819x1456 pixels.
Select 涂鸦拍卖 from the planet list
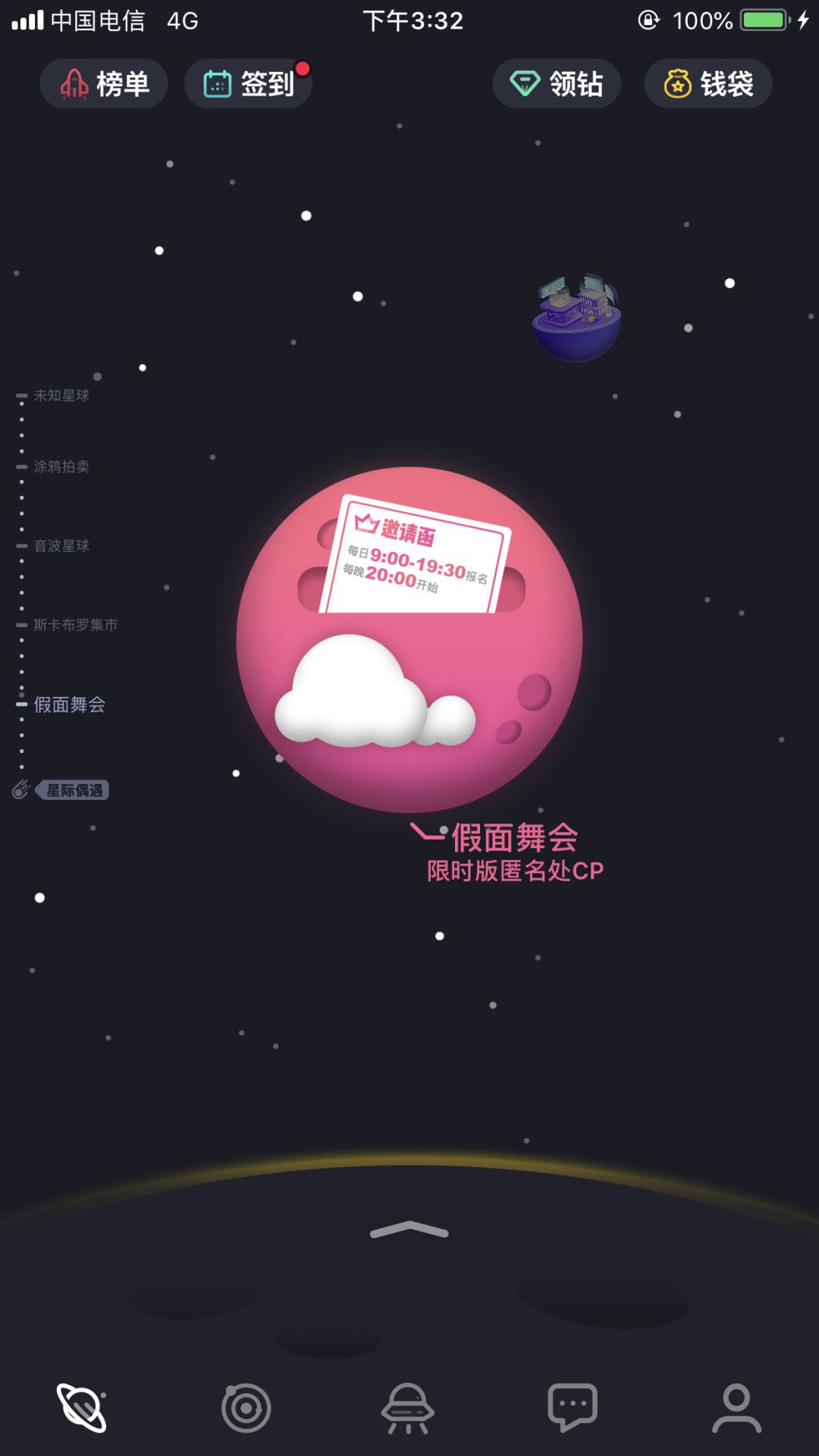[x=61, y=467]
